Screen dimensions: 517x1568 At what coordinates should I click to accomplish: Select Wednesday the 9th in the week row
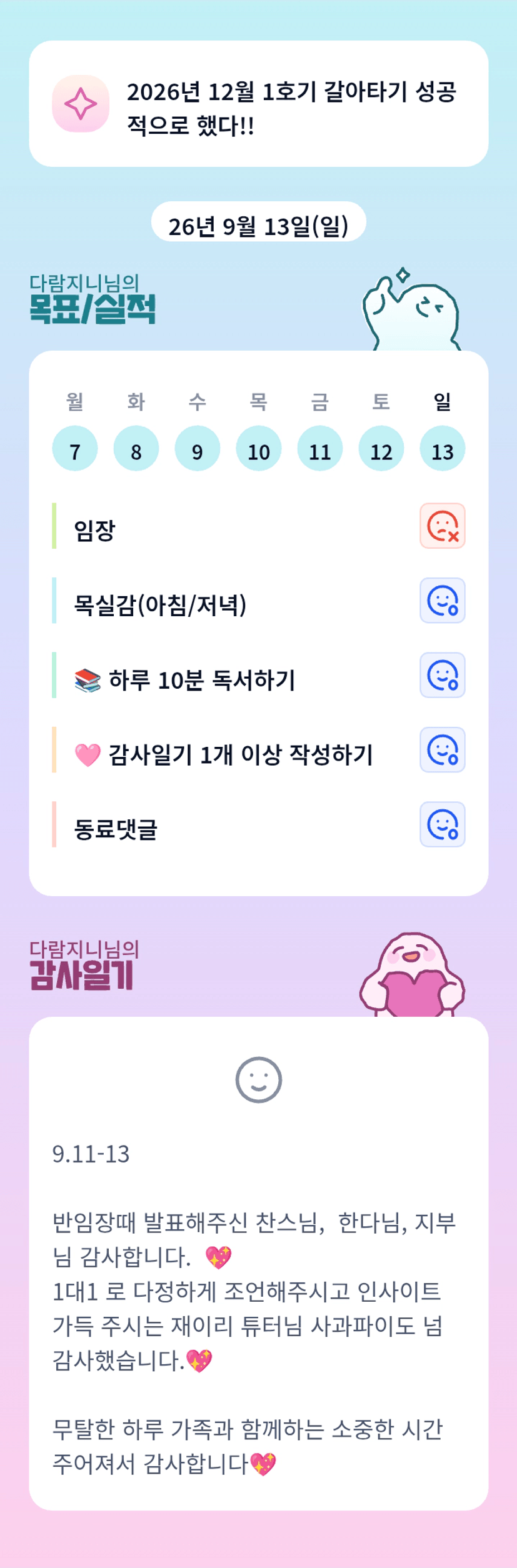pos(198,448)
